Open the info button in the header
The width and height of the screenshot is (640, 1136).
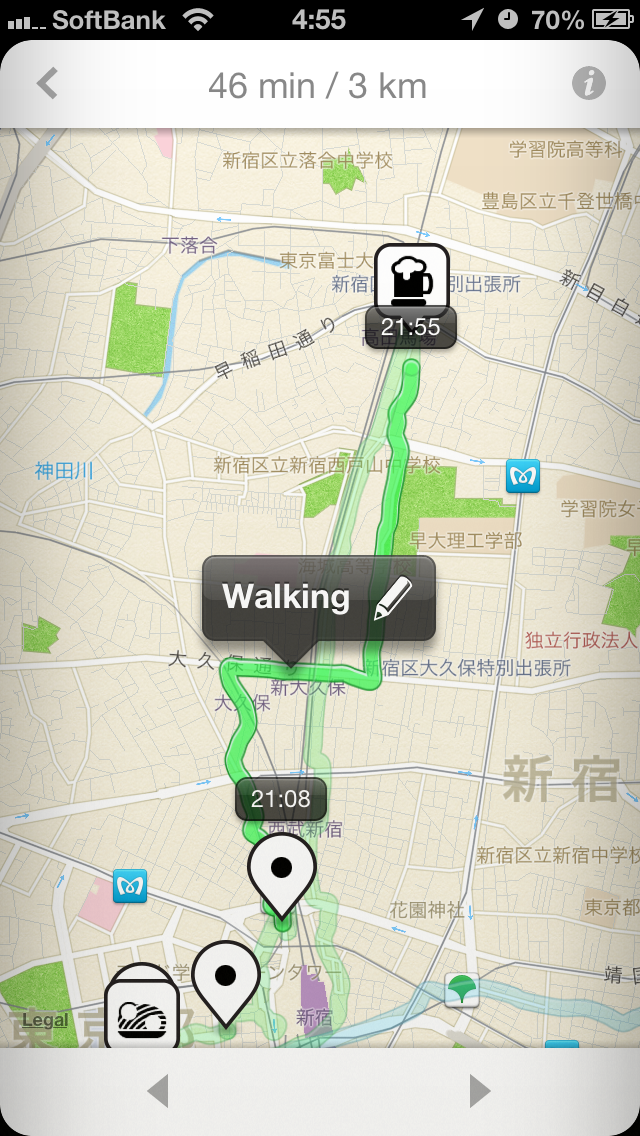click(x=588, y=84)
